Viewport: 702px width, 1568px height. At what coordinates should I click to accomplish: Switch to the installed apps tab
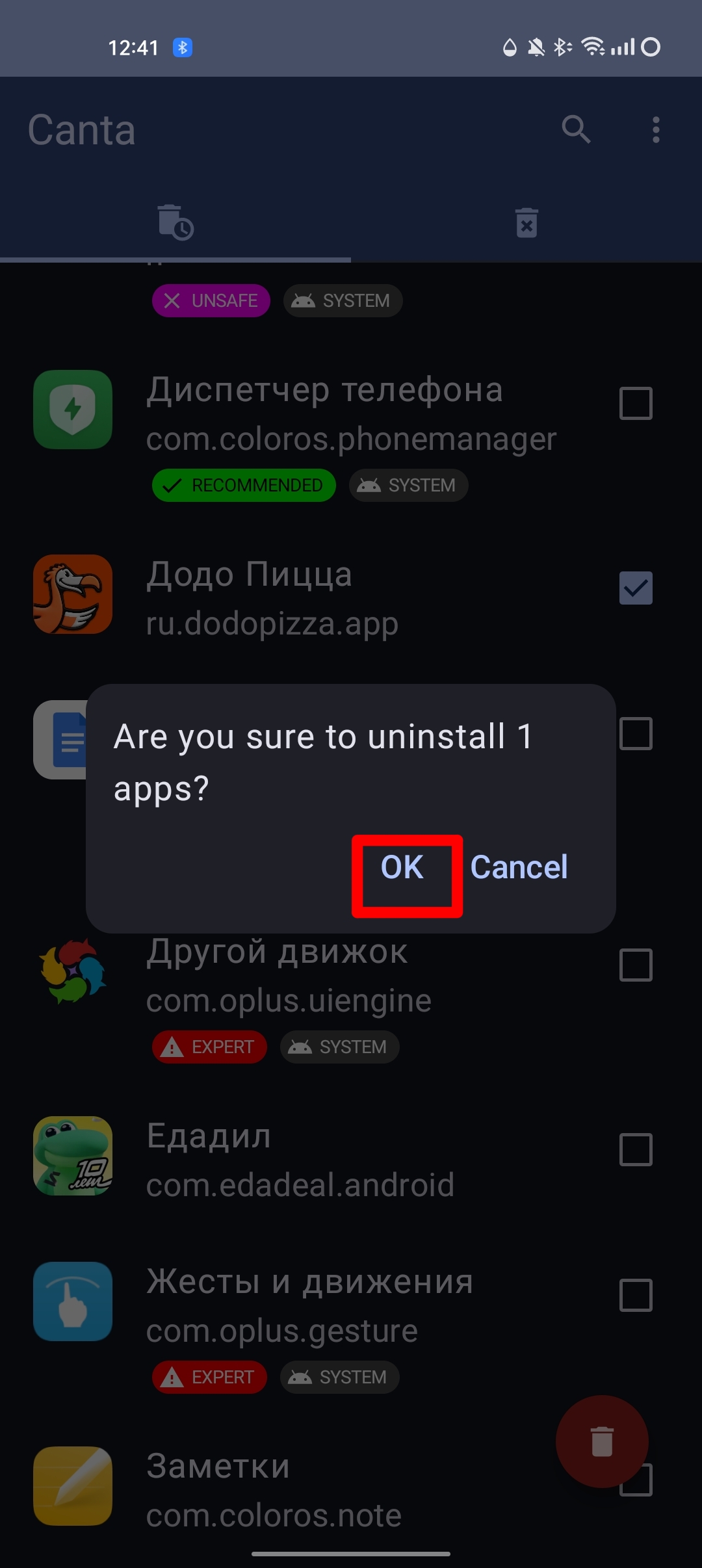175,223
